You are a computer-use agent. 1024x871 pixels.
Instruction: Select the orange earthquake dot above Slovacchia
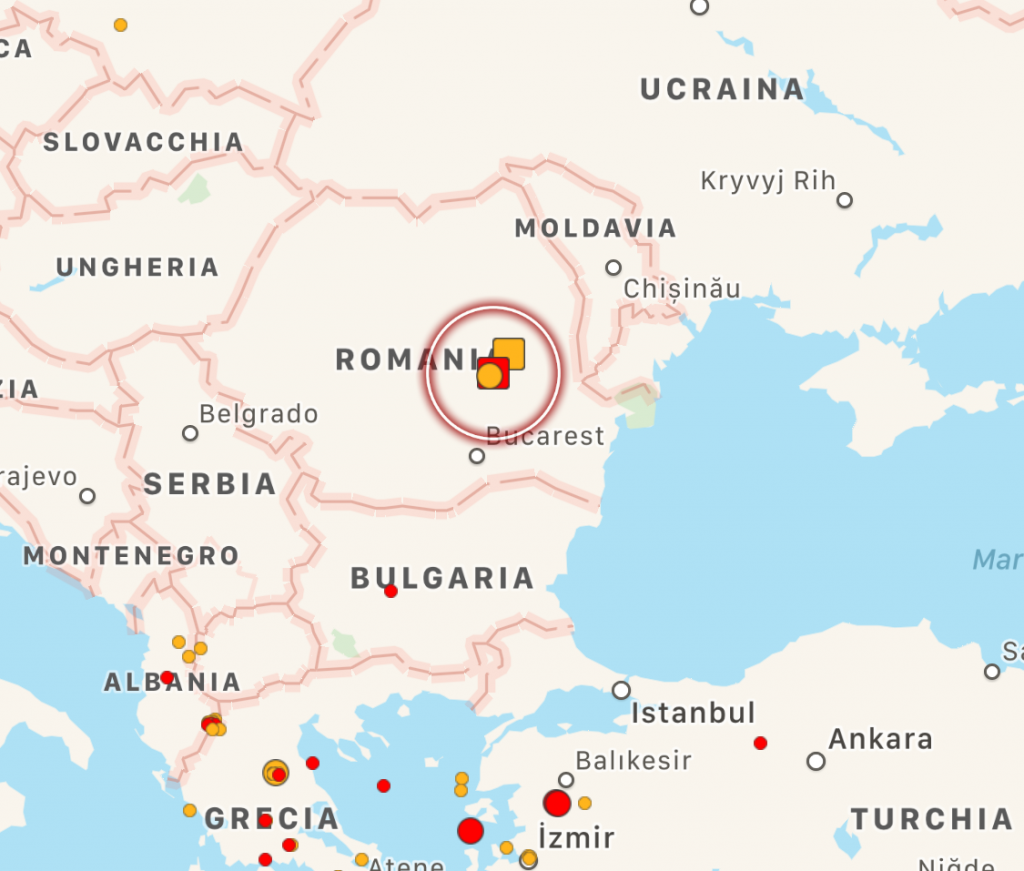click(x=121, y=25)
